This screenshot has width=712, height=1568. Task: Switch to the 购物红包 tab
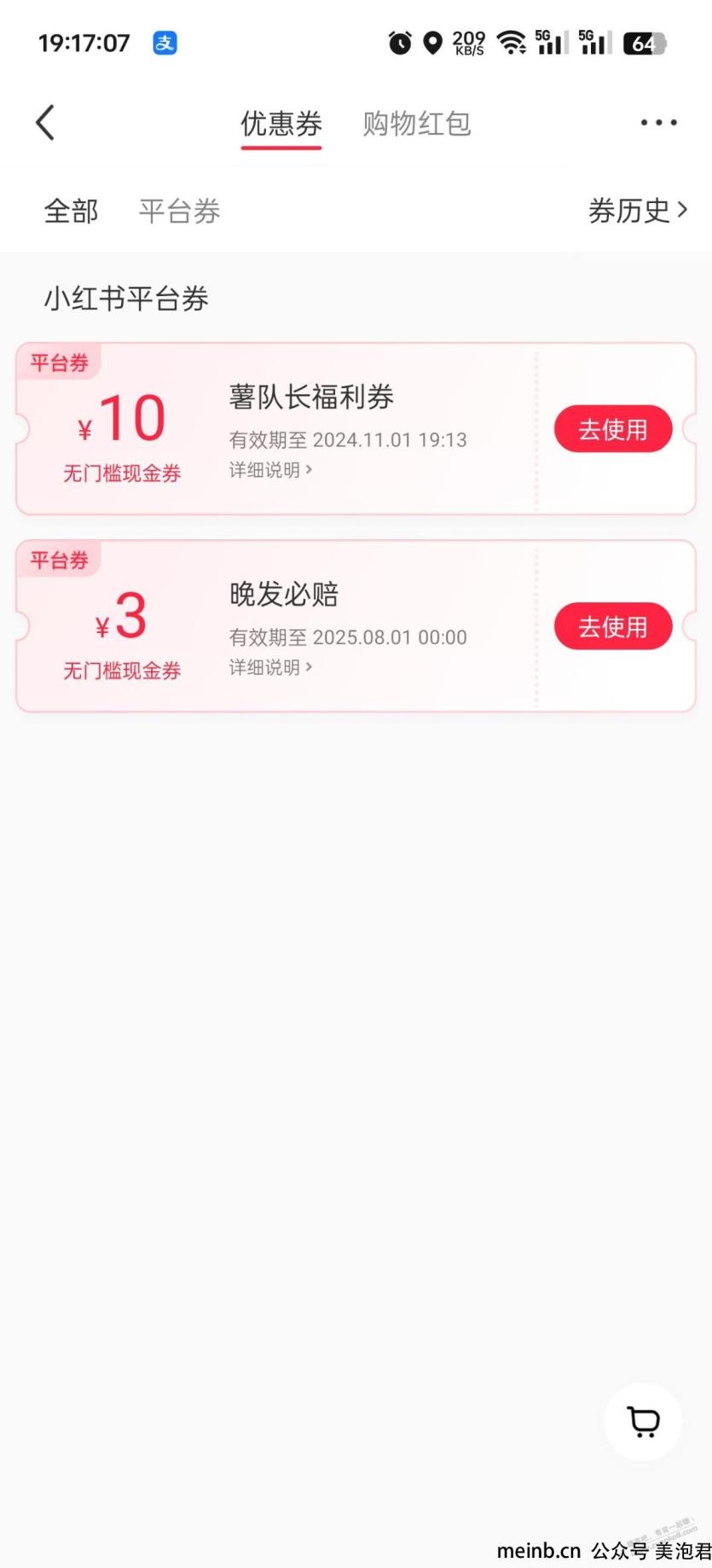416,124
